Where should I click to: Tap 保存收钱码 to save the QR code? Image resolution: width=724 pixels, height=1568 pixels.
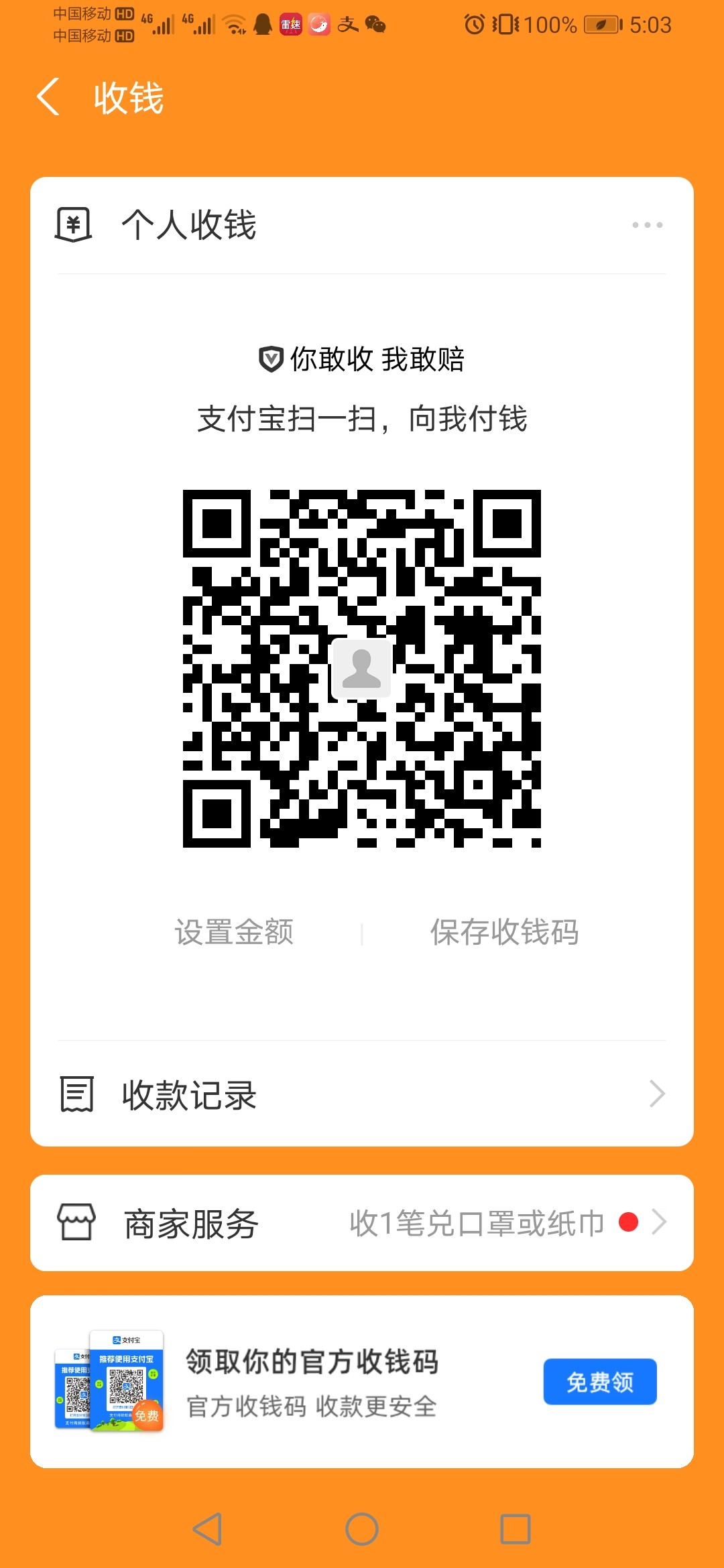[x=505, y=931]
